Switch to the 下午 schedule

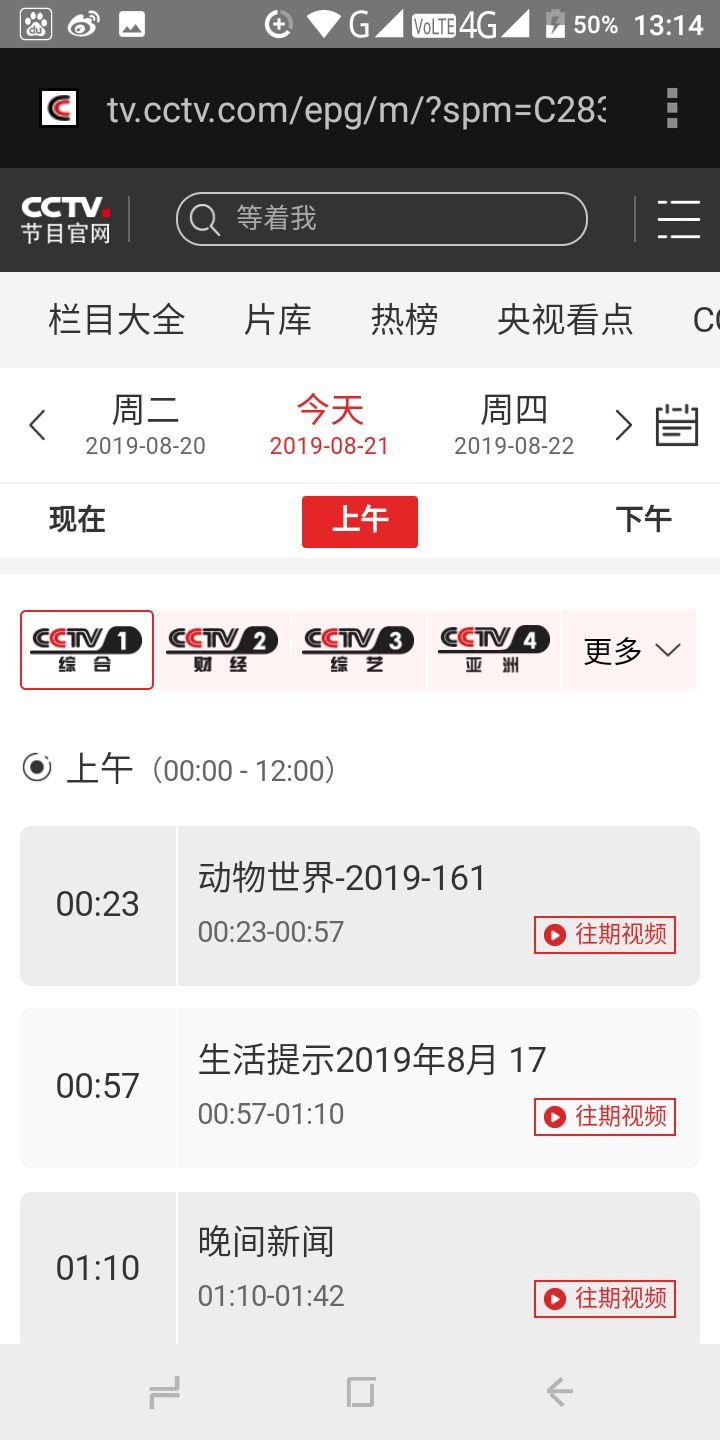click(643, 520)
